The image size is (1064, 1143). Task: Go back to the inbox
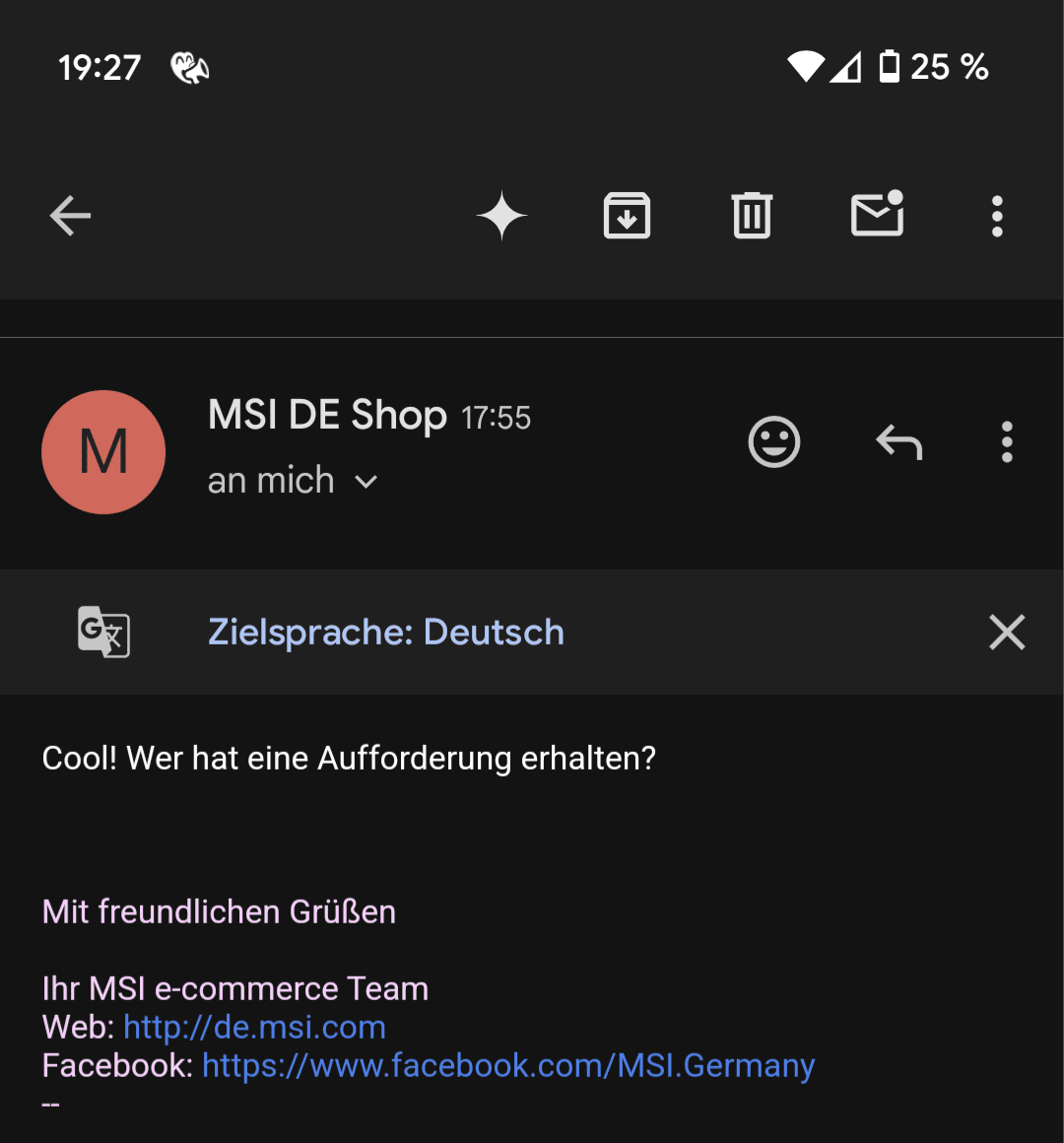(x=70, y=216)
